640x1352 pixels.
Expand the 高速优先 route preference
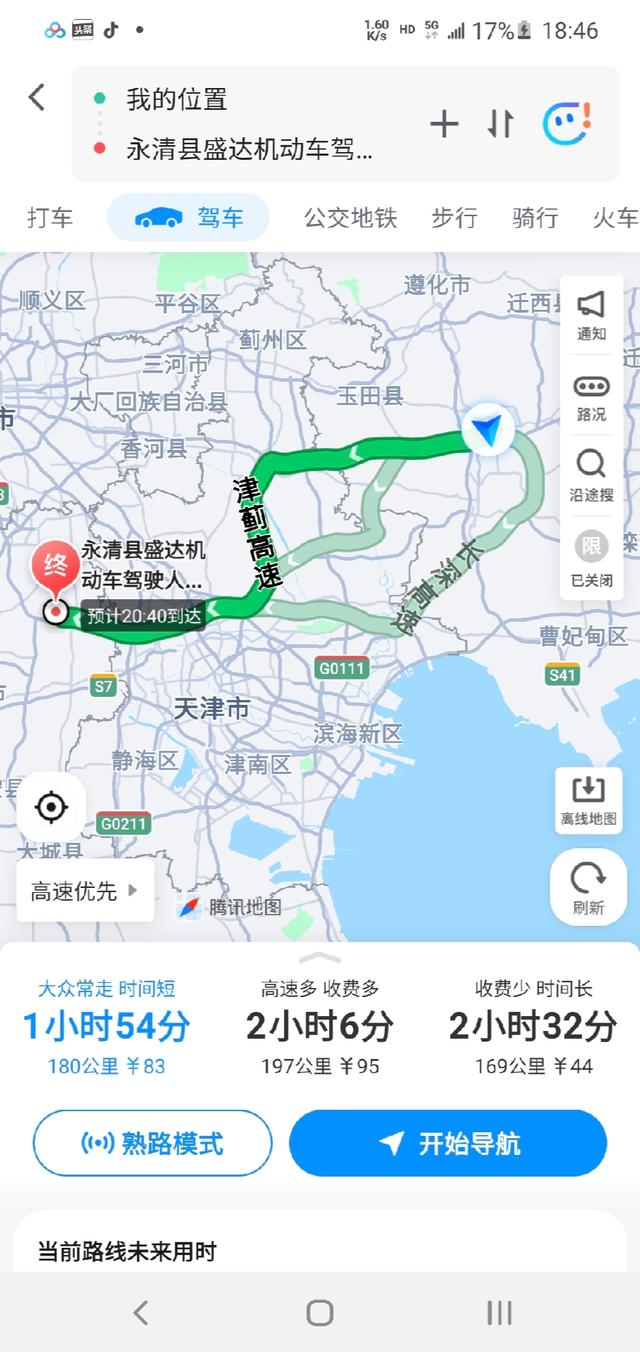click(x=85, y=891)
